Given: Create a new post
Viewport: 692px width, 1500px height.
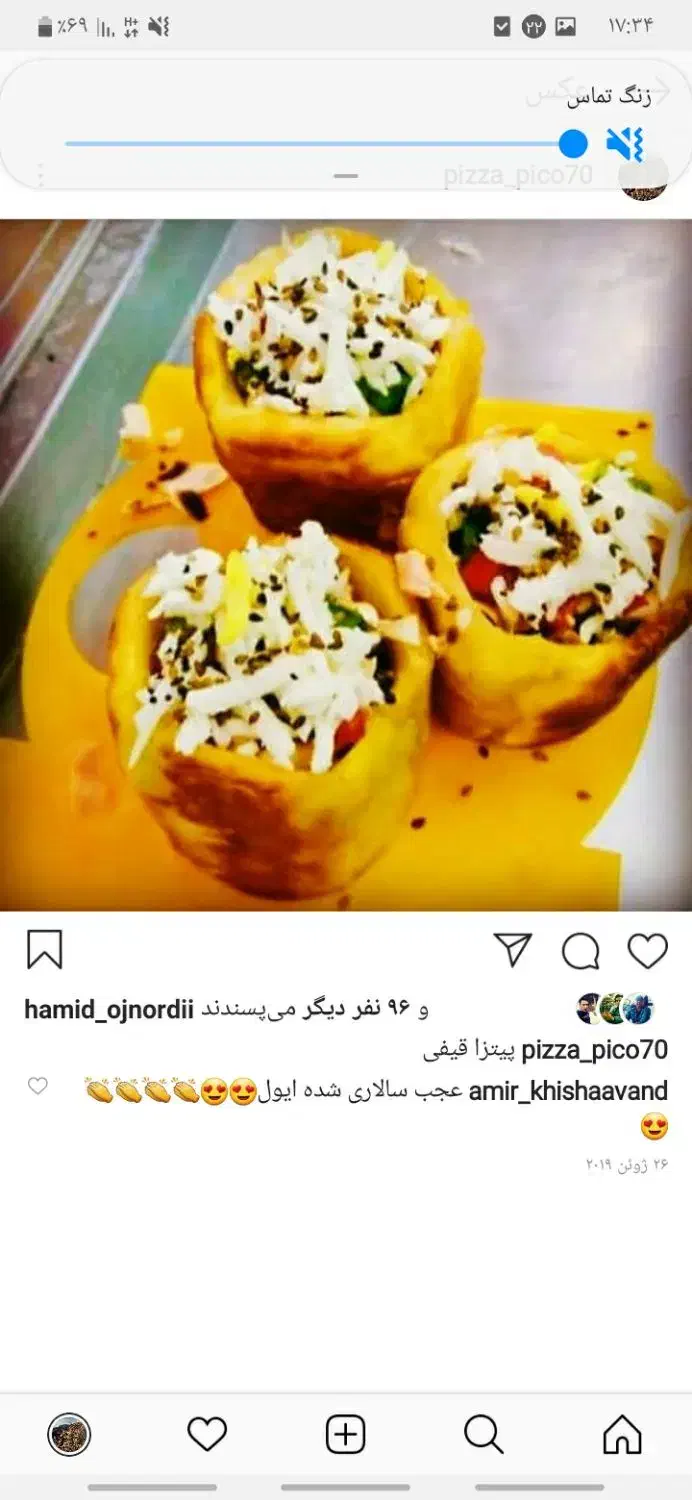Looking at the screenshot, I should (346, 1435).
